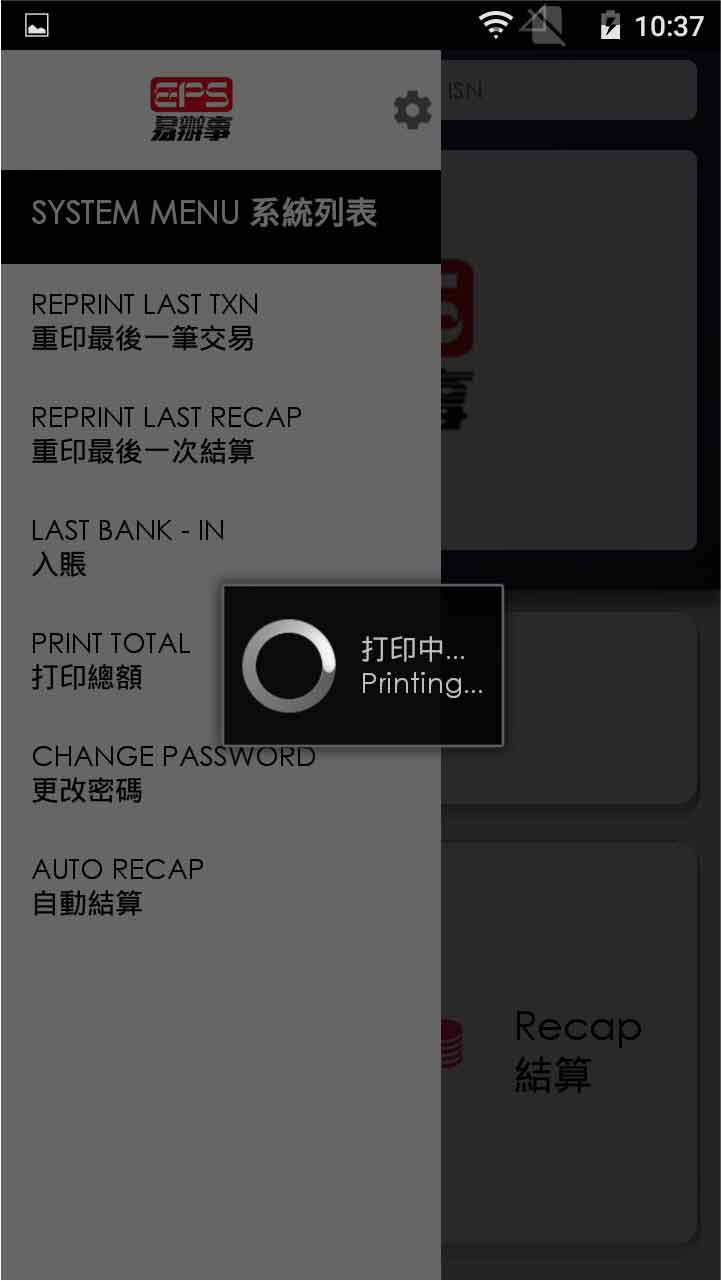
Task: Open the settings gear icon
Action: coord(412,110)
